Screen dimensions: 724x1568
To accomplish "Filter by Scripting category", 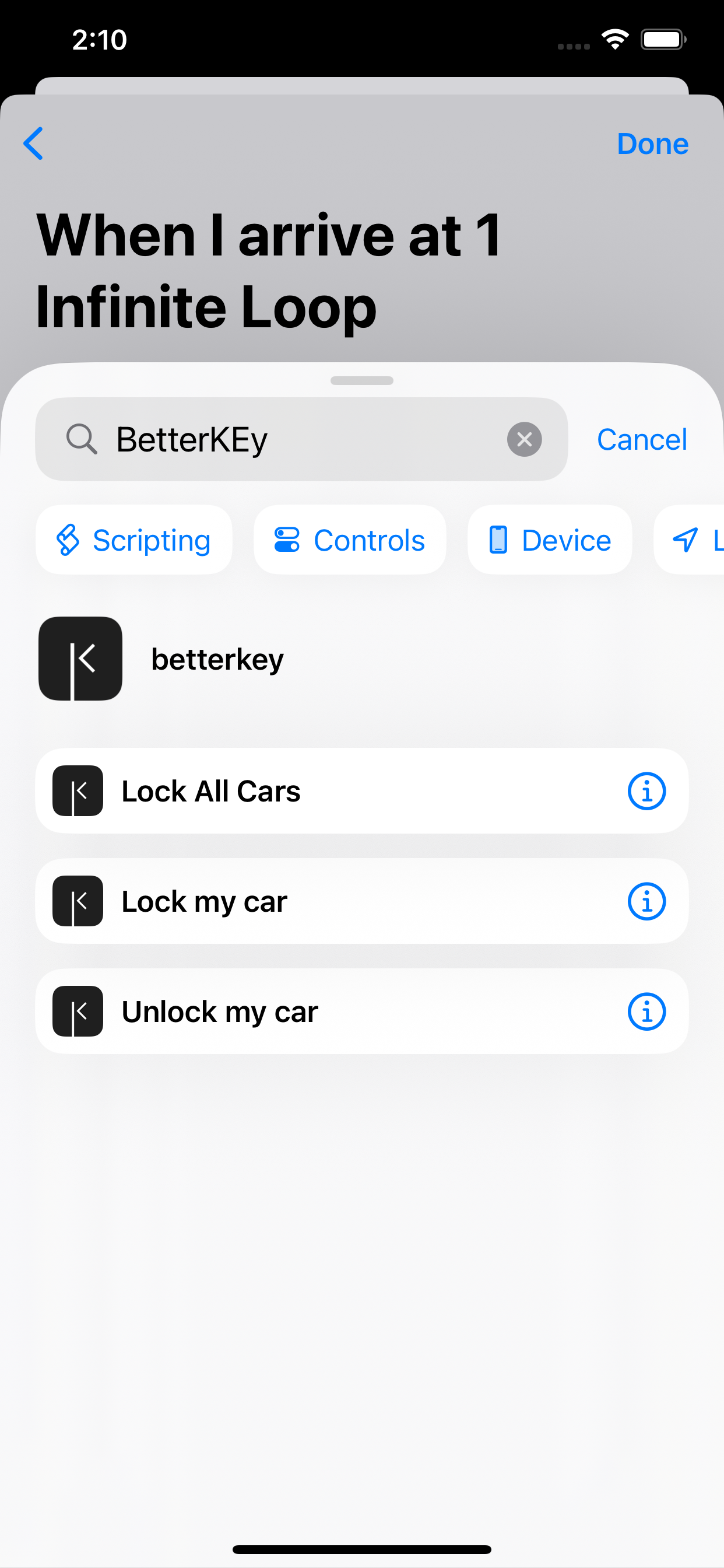I will click(134, 540).
